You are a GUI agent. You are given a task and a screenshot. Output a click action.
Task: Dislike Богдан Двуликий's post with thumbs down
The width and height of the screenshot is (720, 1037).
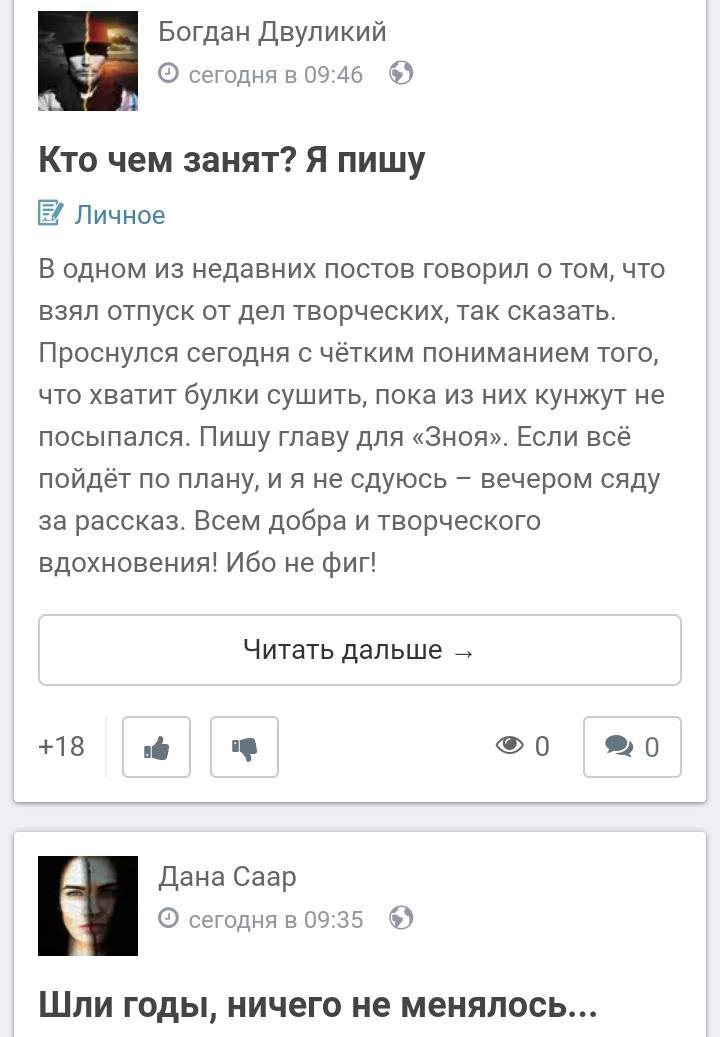click(244, 747)
